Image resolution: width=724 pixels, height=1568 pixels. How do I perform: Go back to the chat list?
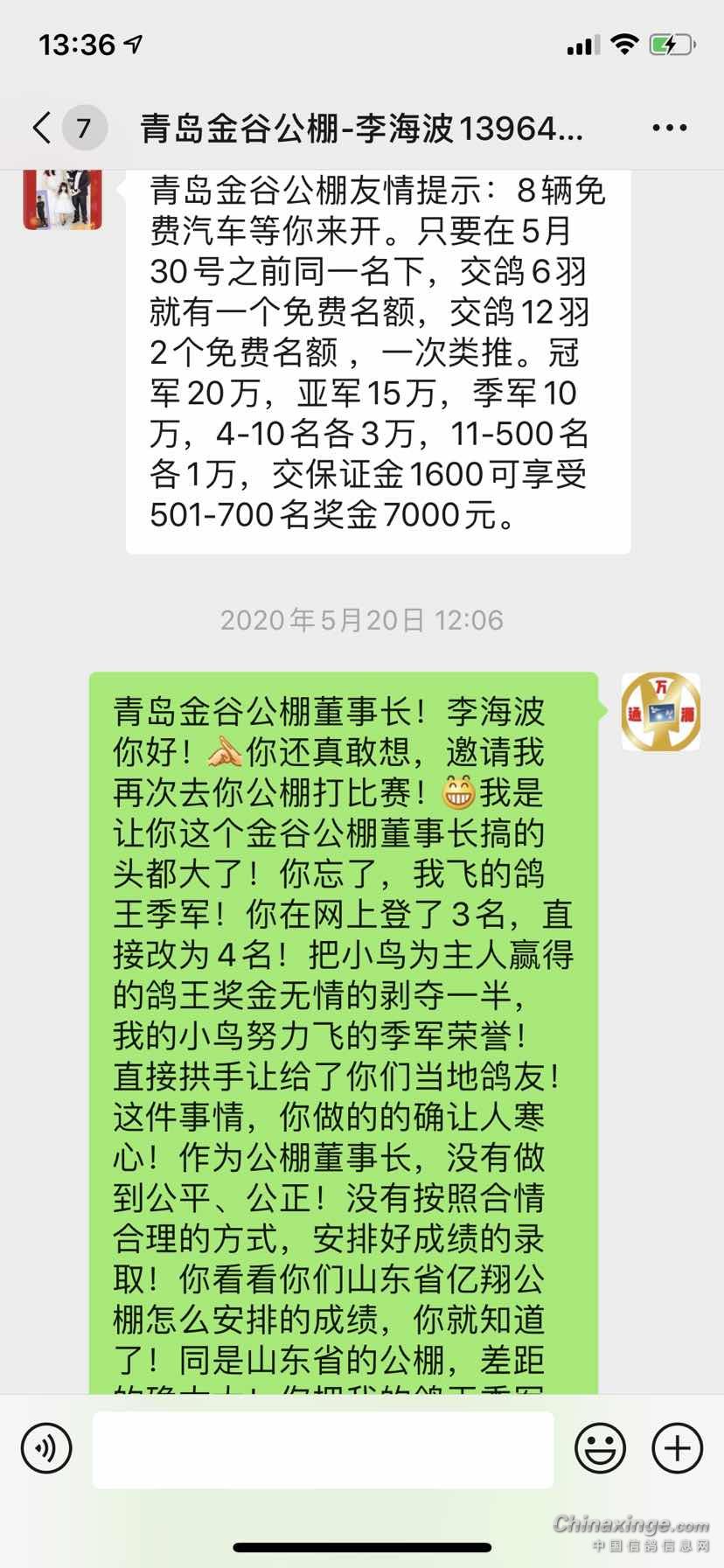pyautogui.click(x=42, y=128)
